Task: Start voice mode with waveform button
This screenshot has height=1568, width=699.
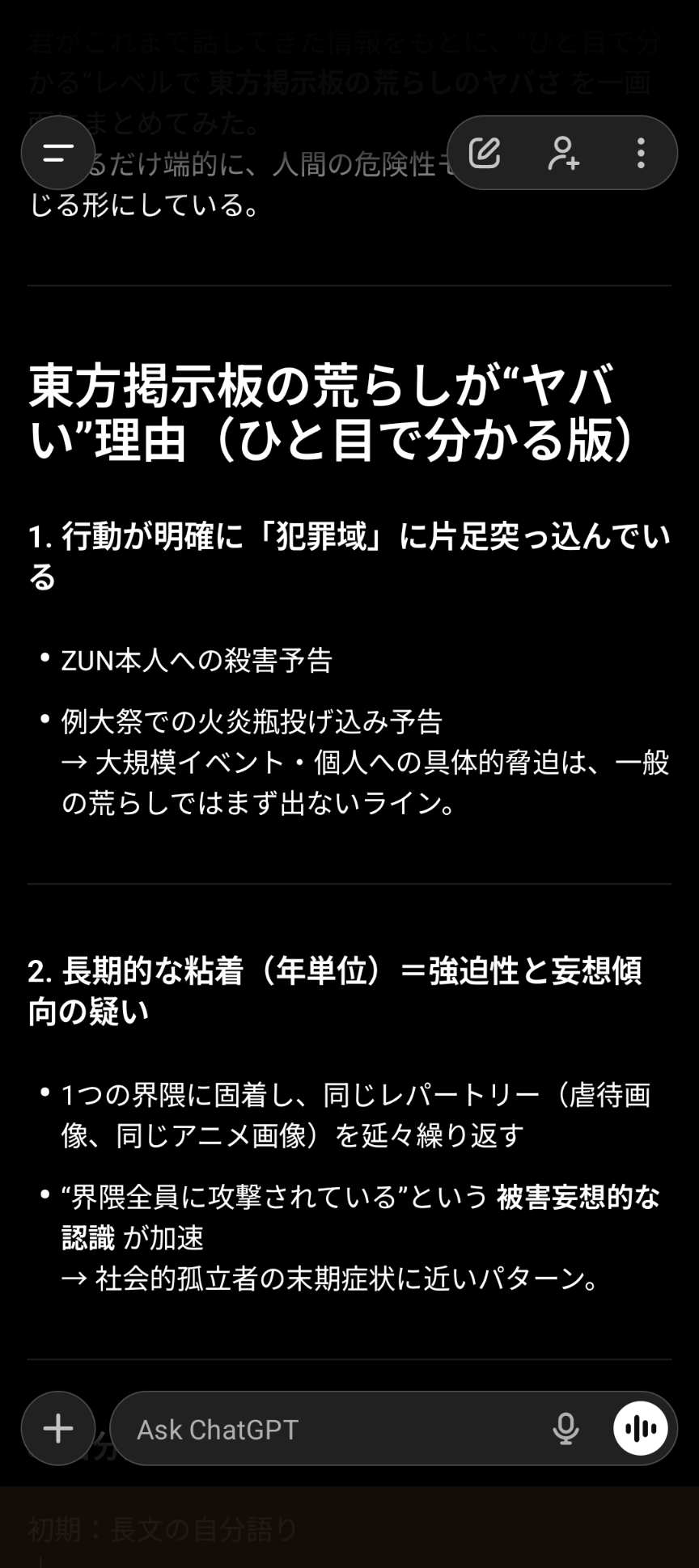Action: click(x=640, y=1428)
